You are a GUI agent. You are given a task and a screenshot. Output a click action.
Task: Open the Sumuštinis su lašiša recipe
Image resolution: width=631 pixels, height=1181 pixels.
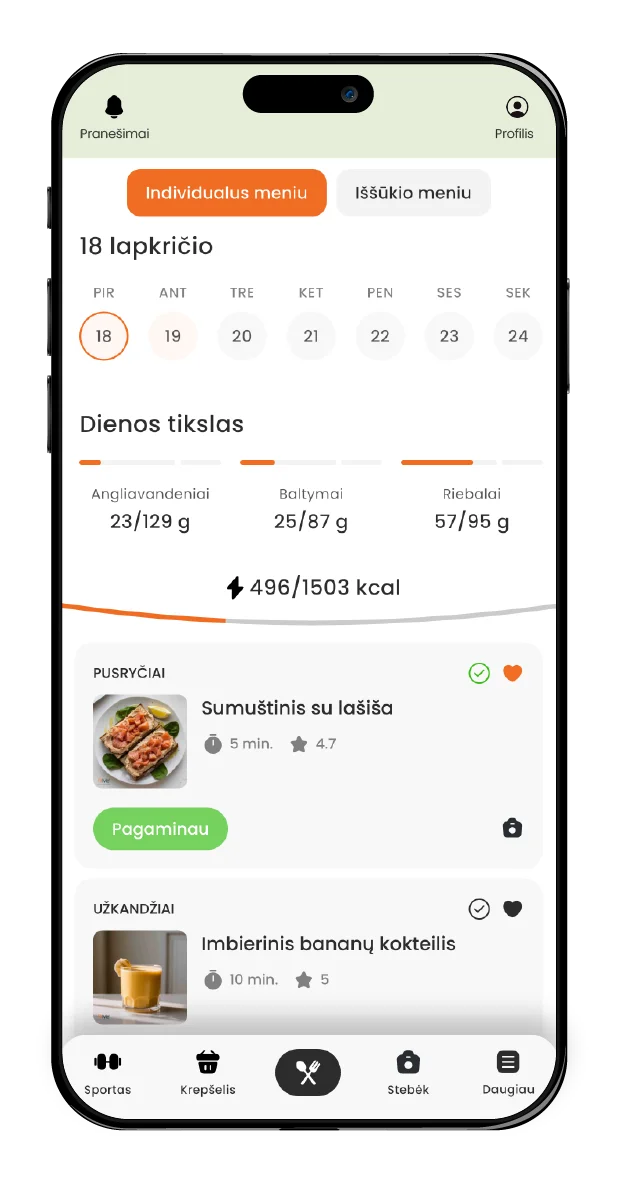296,708
